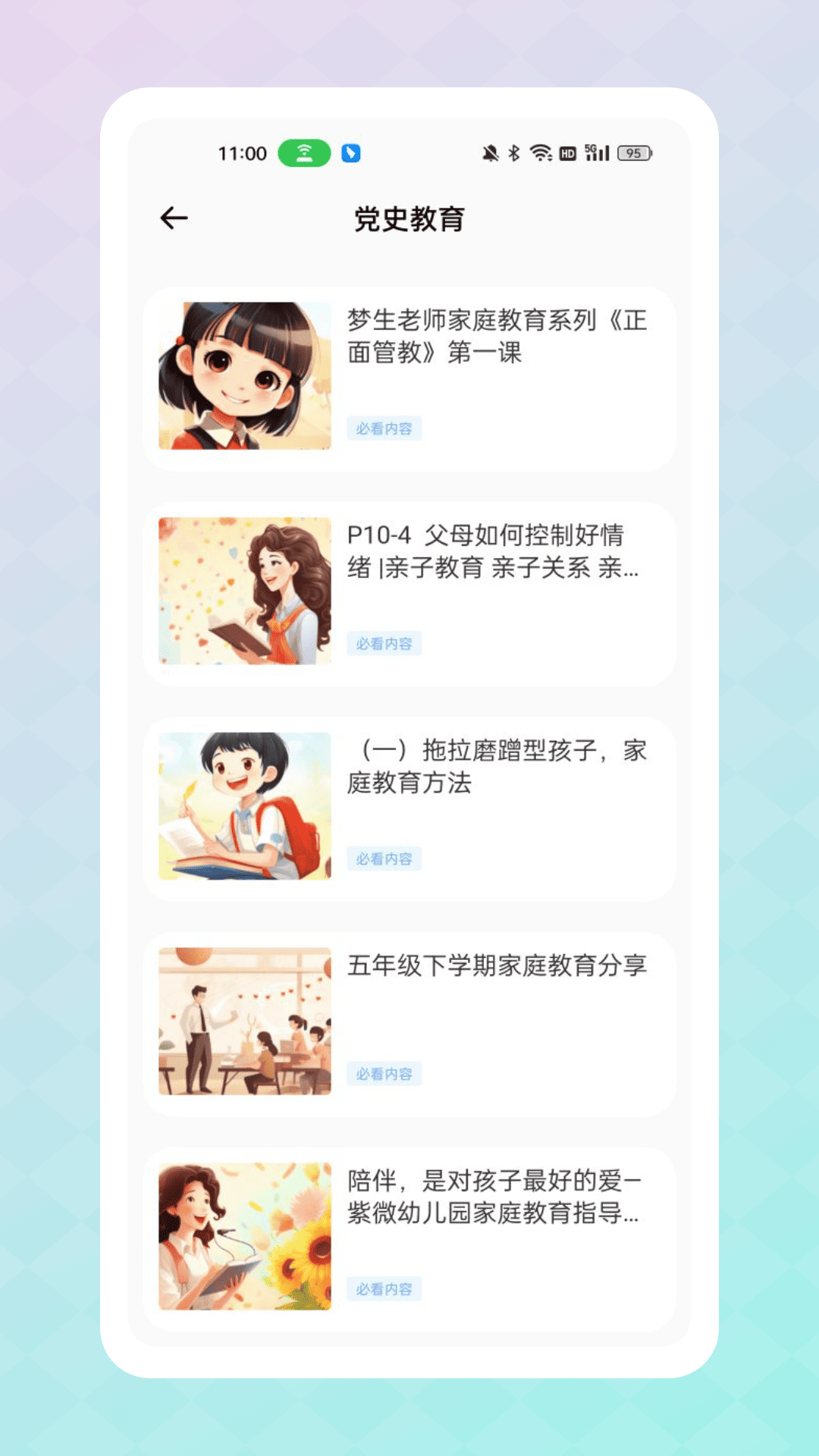Tap the 必看内容 tag on the last card

(384, 1288)
